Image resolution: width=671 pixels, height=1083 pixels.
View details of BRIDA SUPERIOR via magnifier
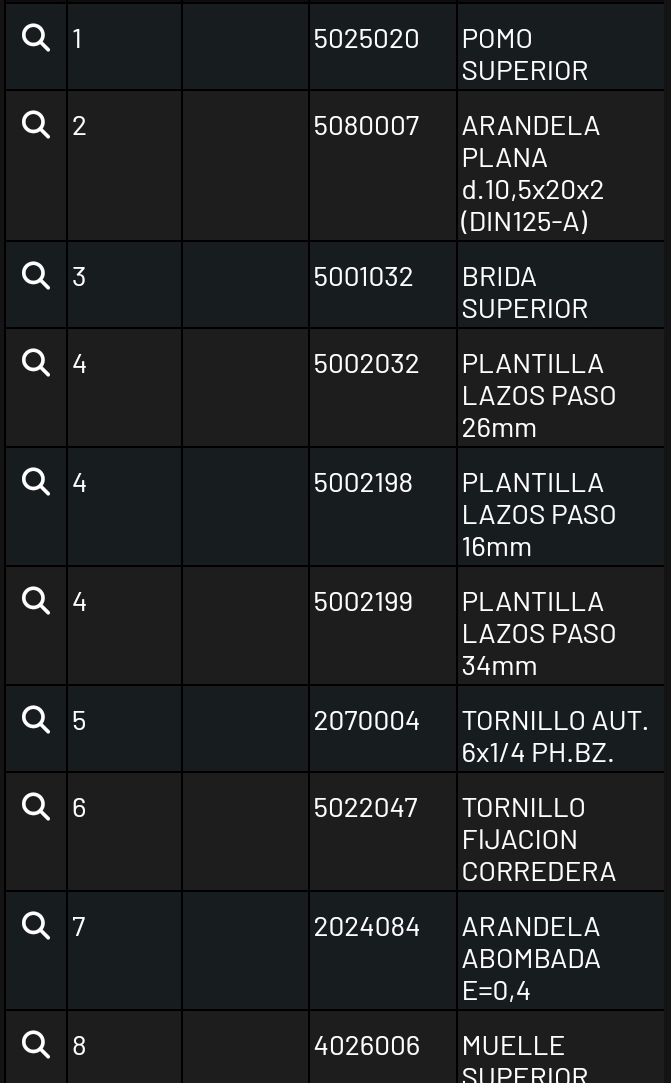36,276
